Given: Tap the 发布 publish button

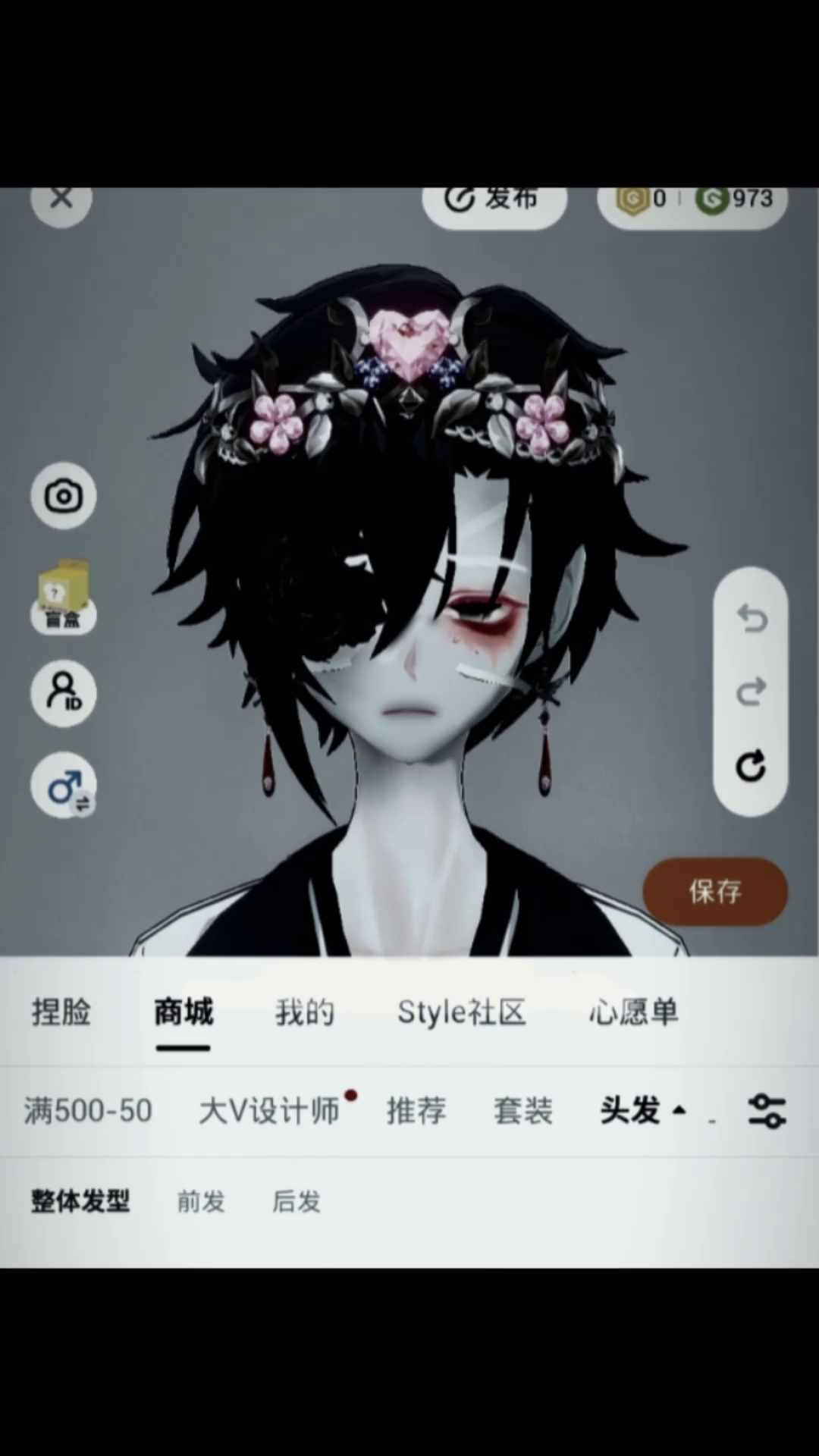Looking at the screenshot, I should [494, 201].
